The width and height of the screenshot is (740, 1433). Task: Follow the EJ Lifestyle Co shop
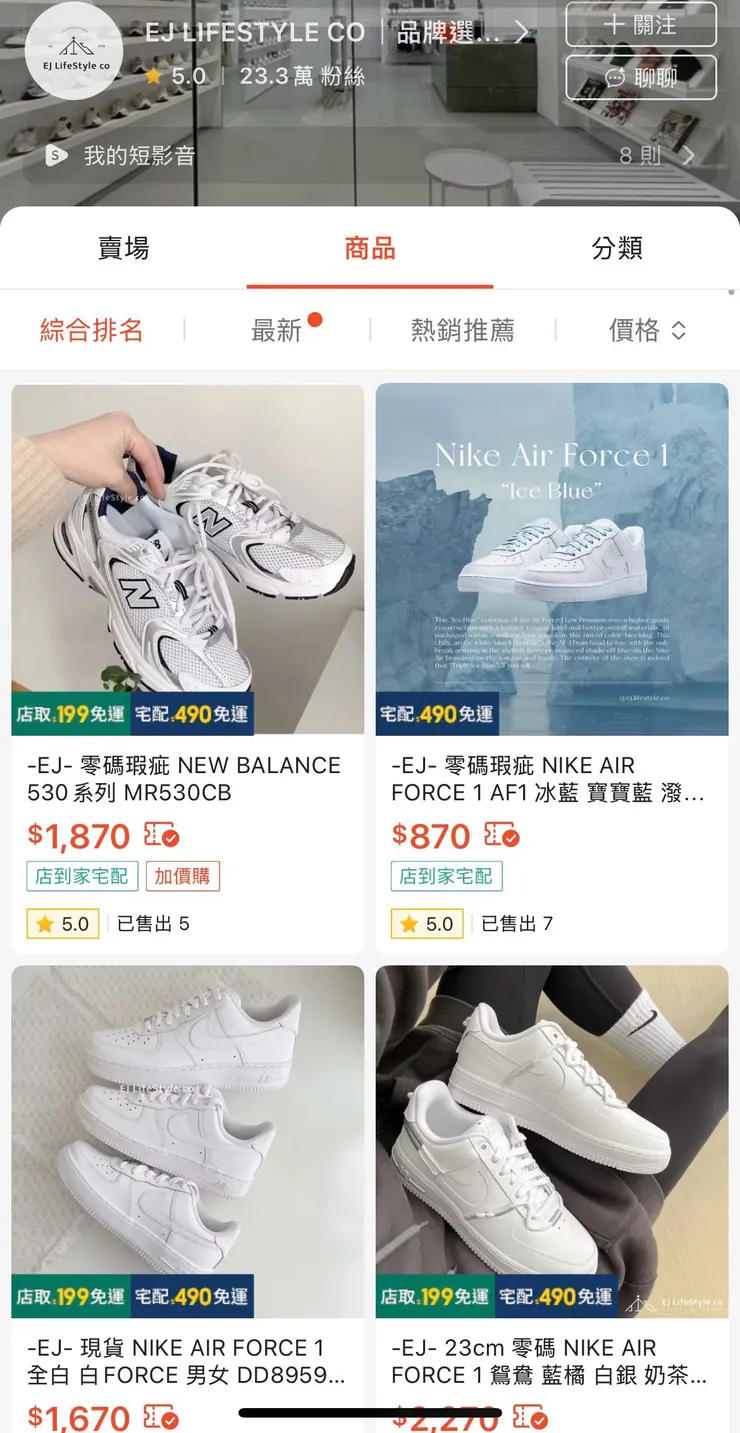(x=641, y=25)
